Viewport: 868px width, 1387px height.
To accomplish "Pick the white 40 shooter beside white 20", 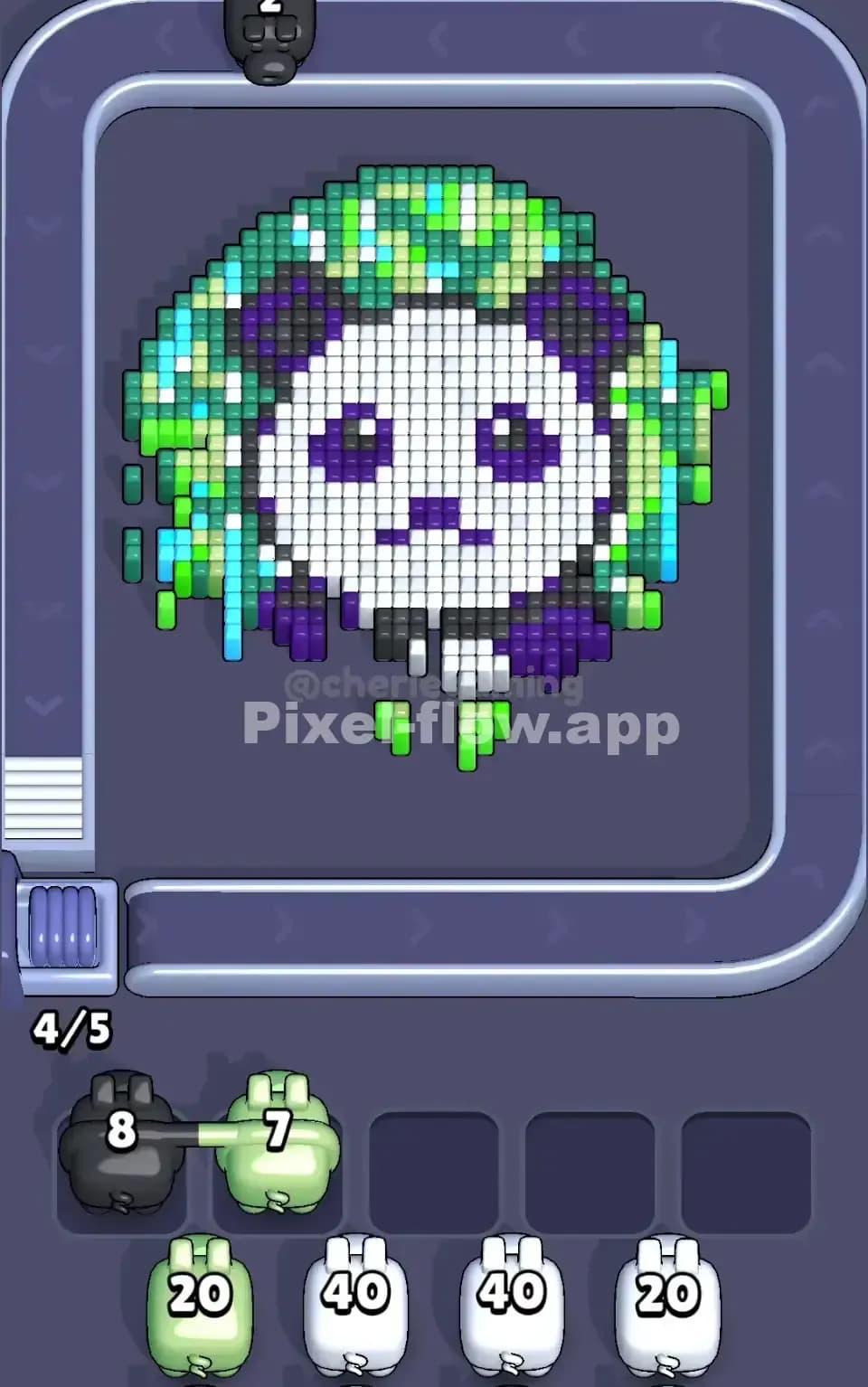I will [511, 1302].
